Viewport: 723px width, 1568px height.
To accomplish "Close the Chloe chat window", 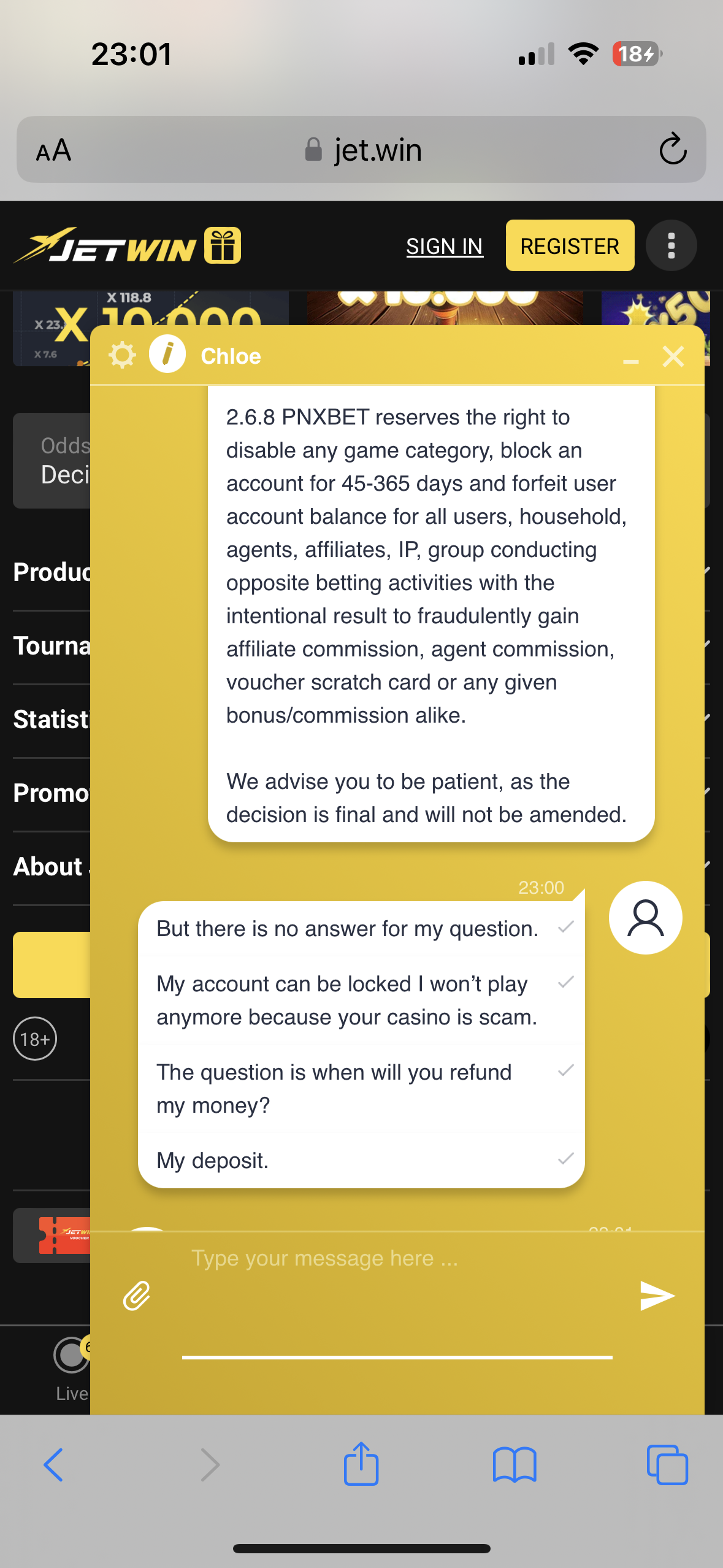I will (x=673, y=356).
